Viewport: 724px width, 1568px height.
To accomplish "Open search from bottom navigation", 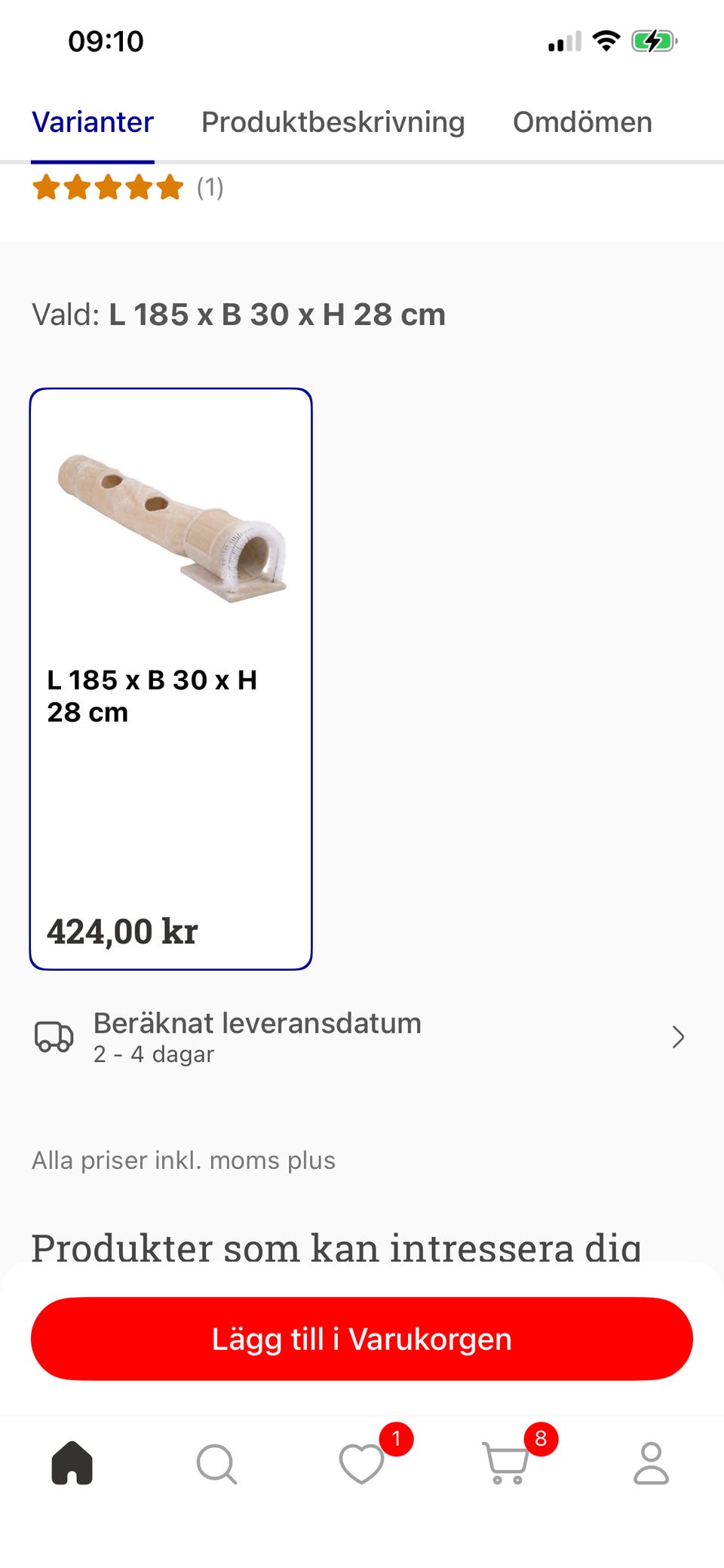I will pos(216,1463).
